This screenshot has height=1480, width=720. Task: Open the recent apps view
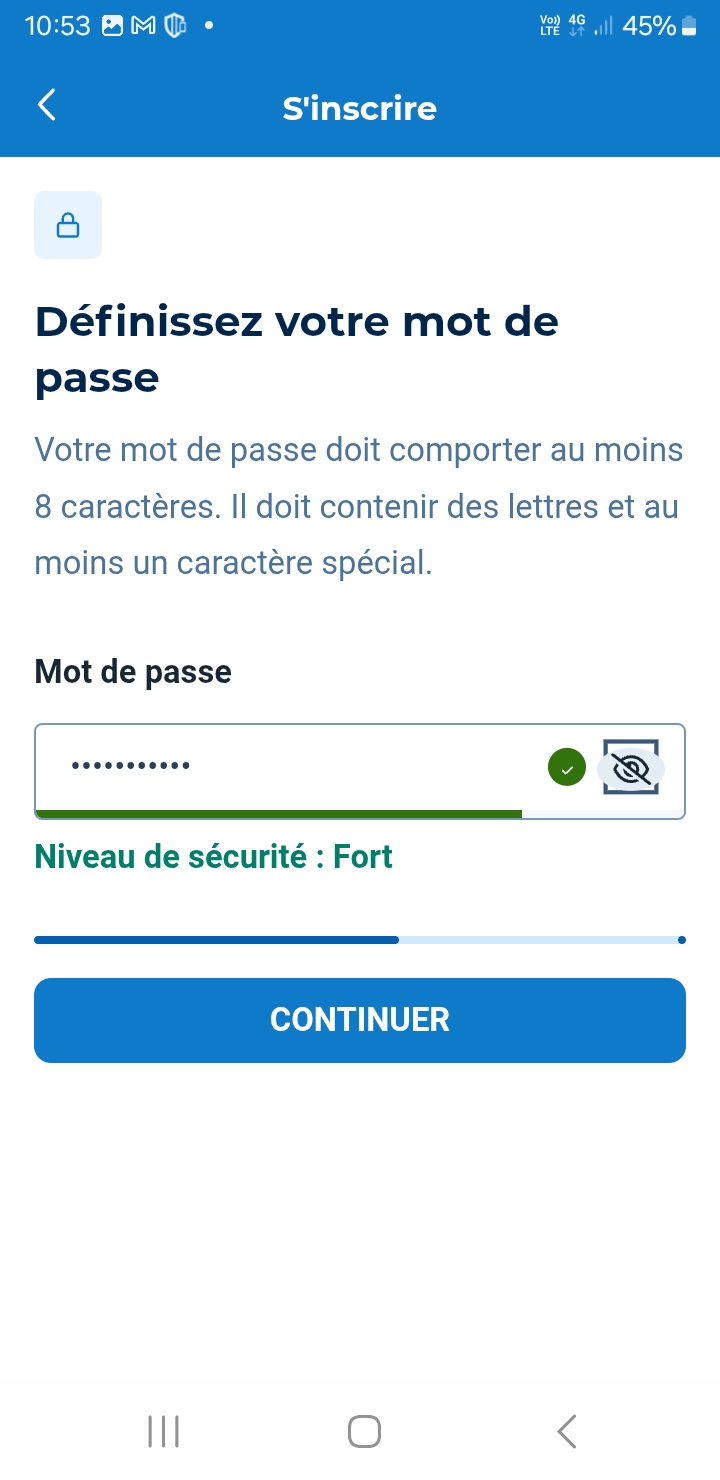[163, 1431]
